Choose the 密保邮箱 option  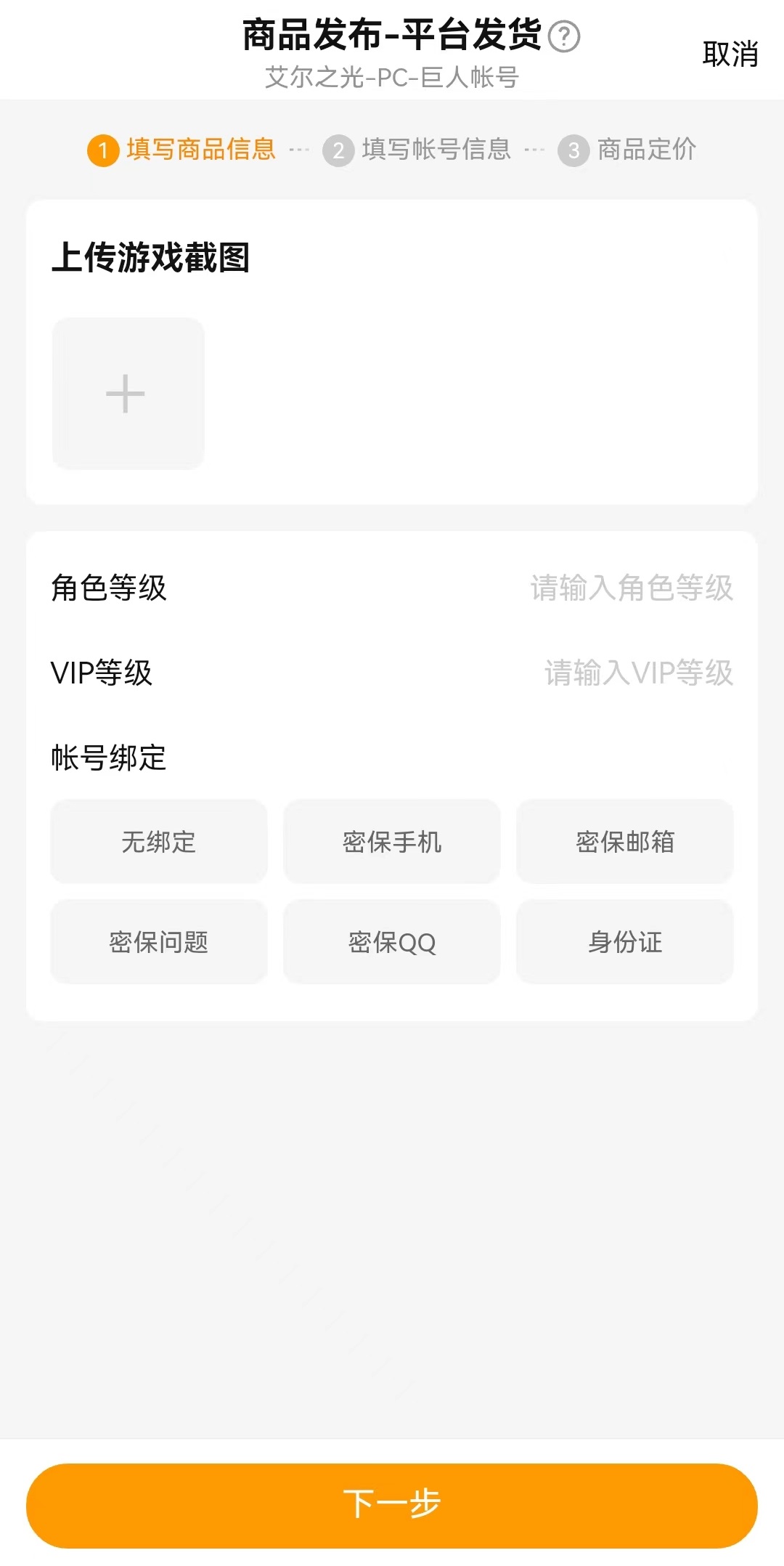click(624, 842)
